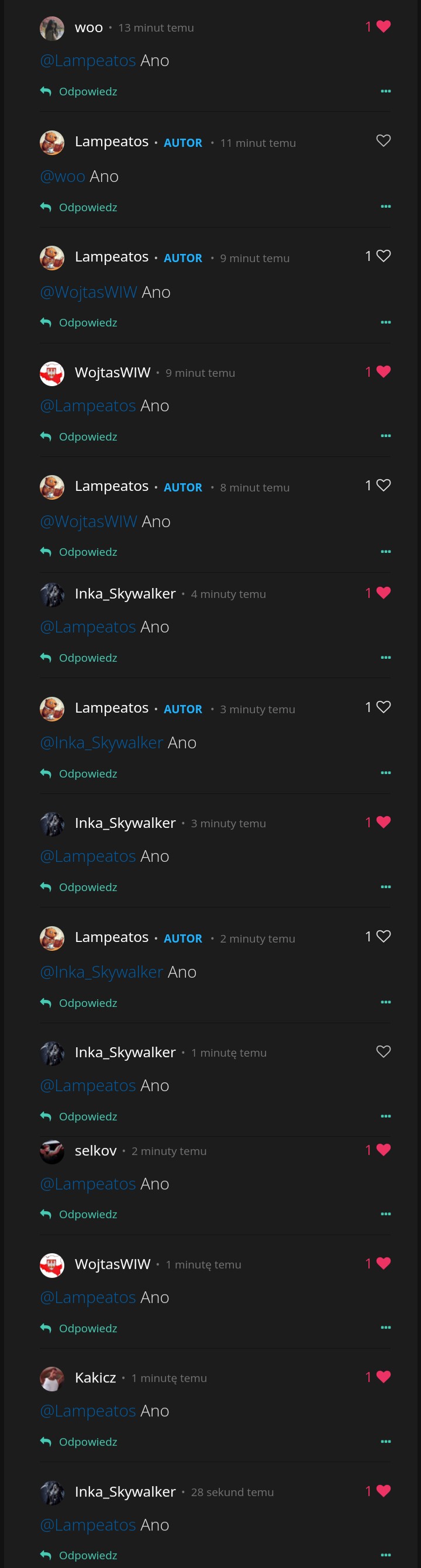This screenshot has width=421, height=1568.
Task: Tap the @woo mention link
Action: tap(62, 177)
